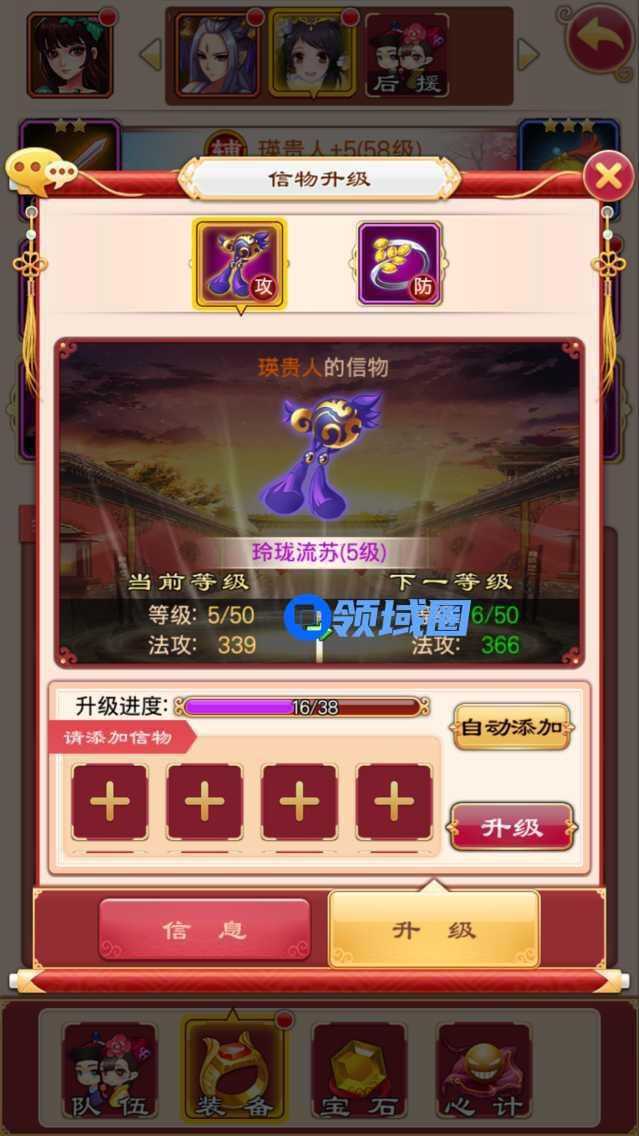Select the 防 defense ring token
Screen dimensions: 639x1136
[x=399, y=264]
